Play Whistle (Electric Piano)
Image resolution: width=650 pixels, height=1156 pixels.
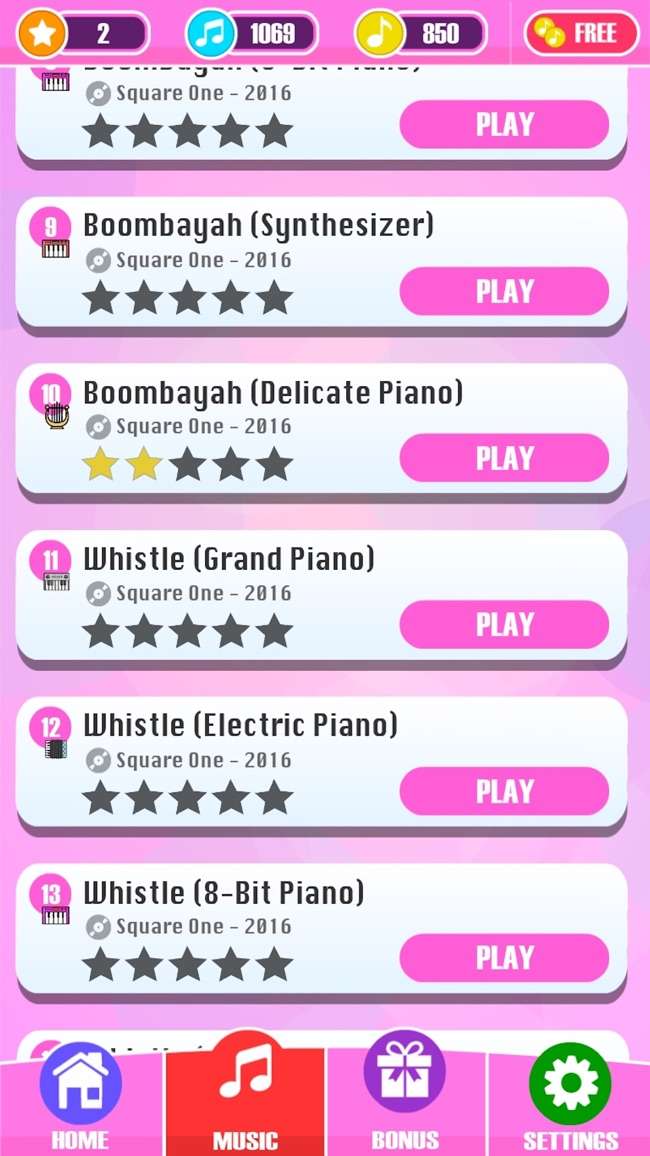[x=504, y=792]
